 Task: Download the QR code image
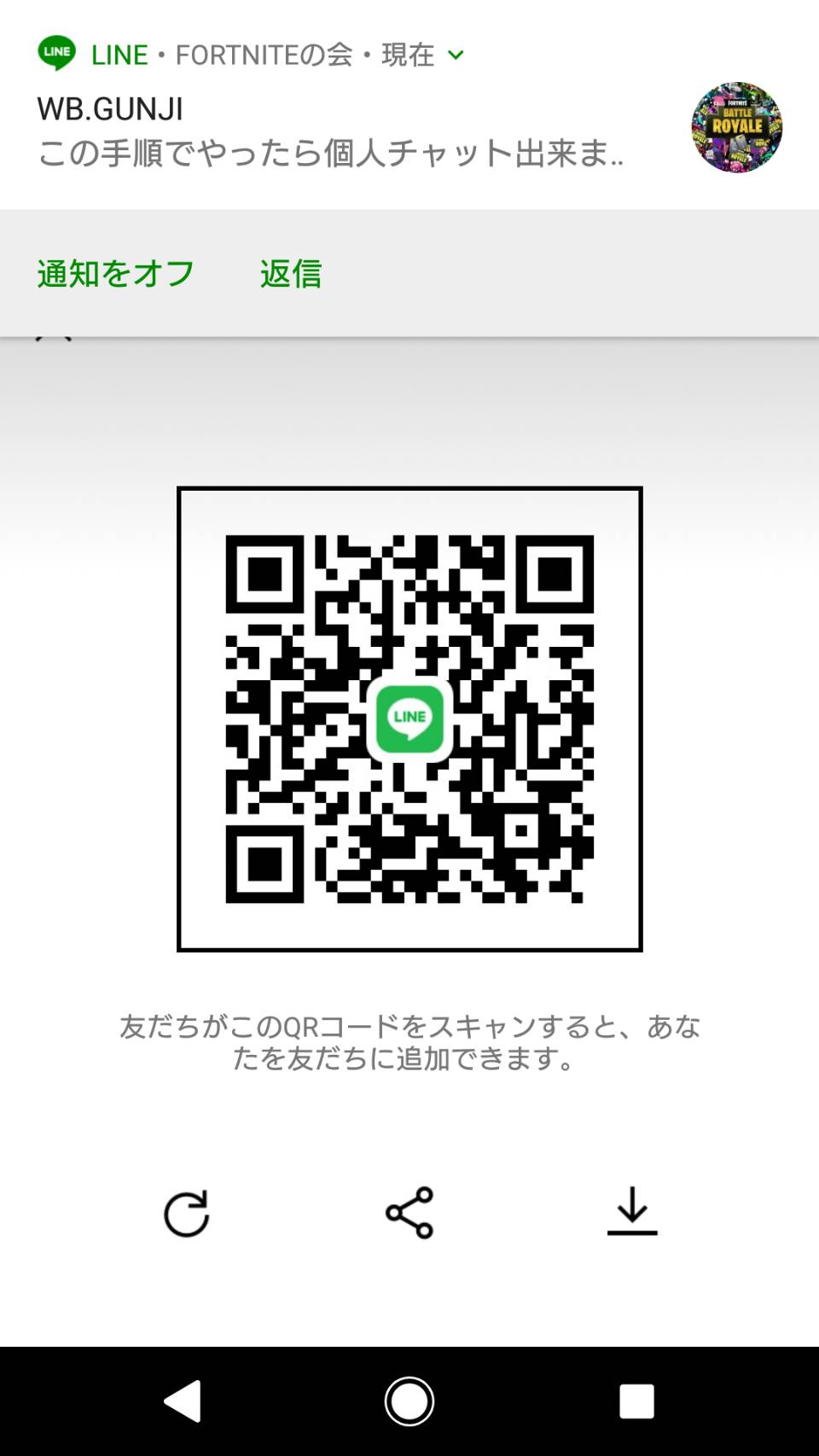(x=632, y=1213)
